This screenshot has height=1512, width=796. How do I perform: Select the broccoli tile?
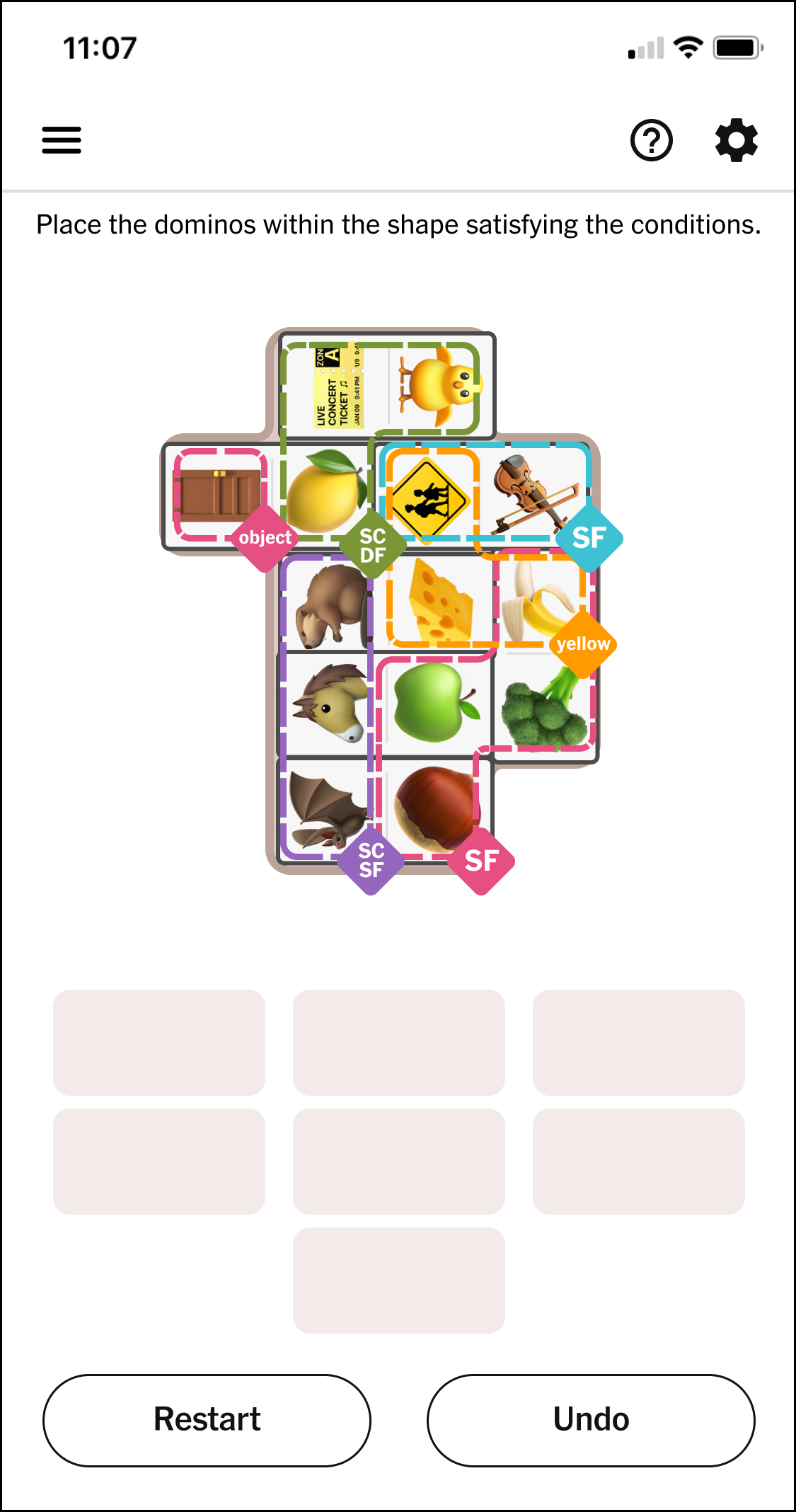pos(543,710)
